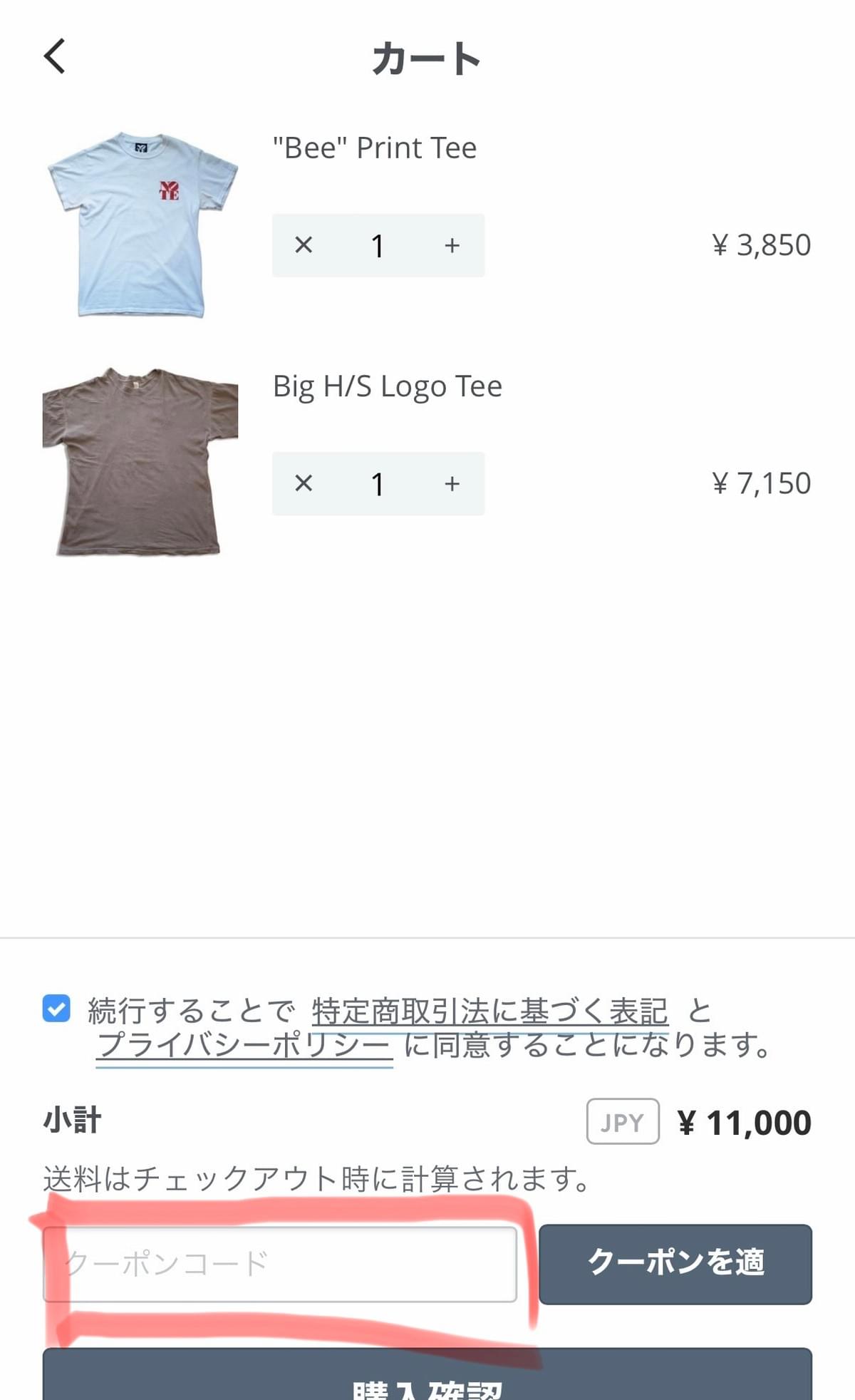Uncheck the terms agreement checkbox
This screenshot has width=855, height=1400.
56,1009
